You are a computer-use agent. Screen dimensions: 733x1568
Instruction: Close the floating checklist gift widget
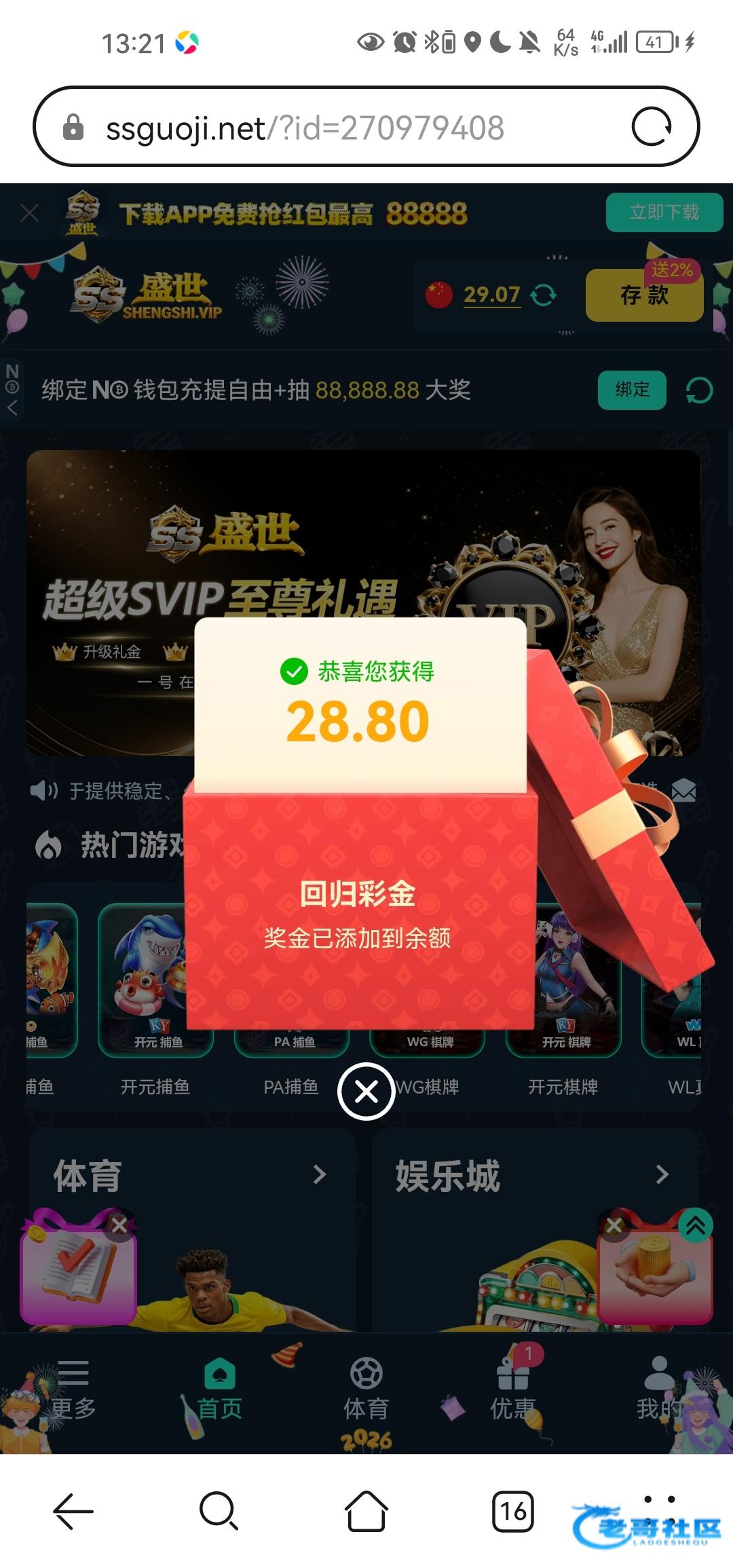[x=119, y=1226]
